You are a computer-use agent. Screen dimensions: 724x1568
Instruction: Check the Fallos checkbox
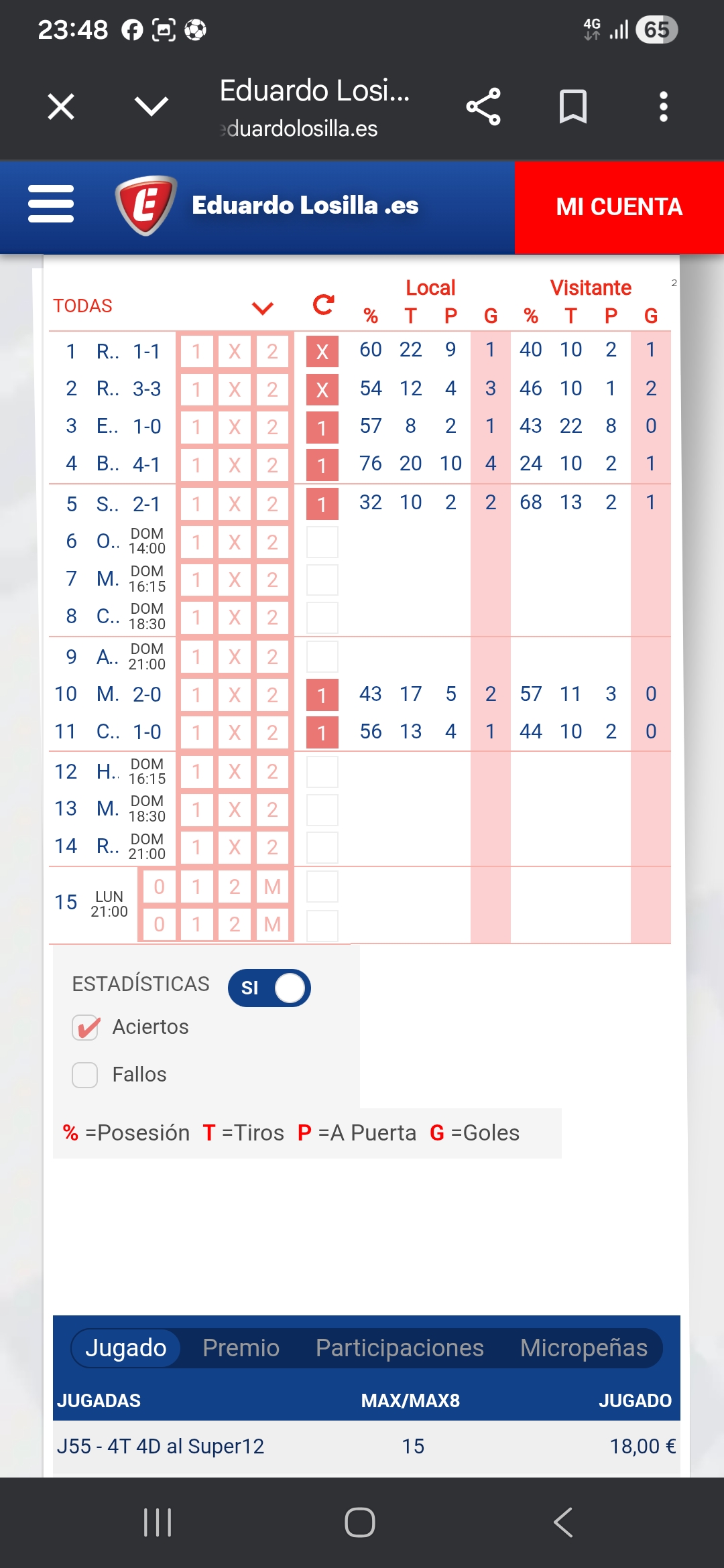(x=83, y=1074)
